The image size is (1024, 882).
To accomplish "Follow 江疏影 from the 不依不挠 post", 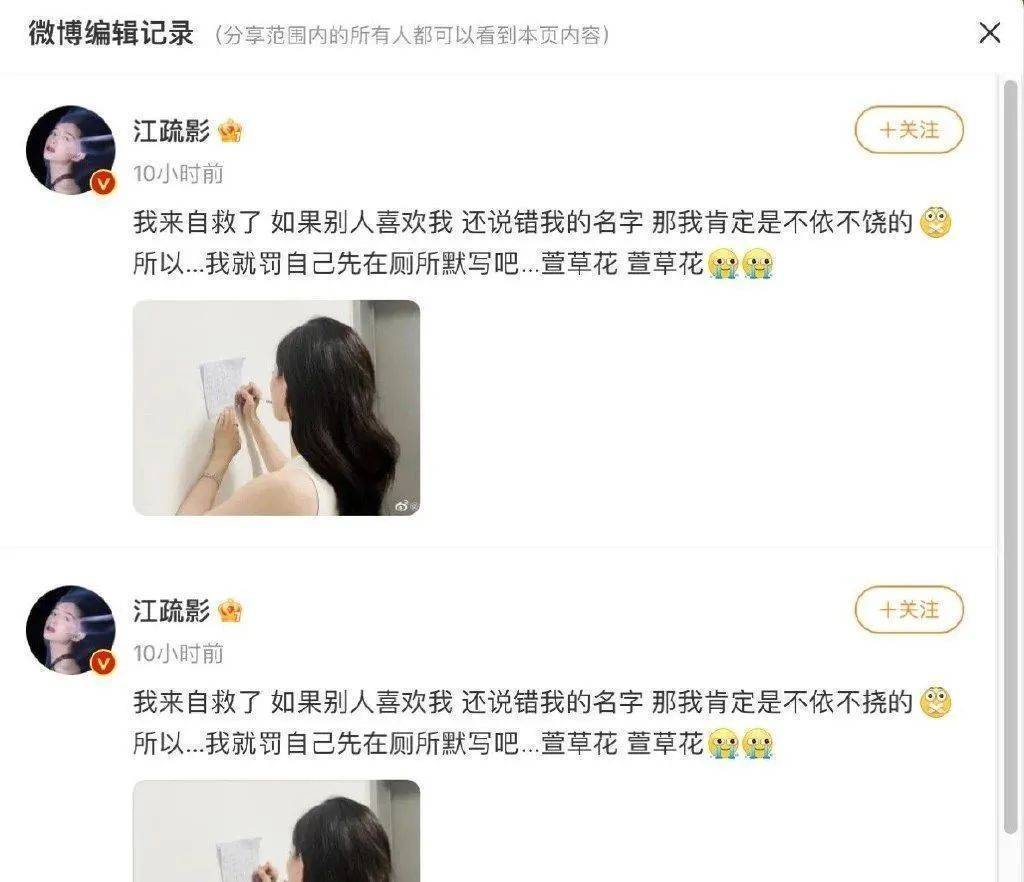I will (x=908, y=610).
